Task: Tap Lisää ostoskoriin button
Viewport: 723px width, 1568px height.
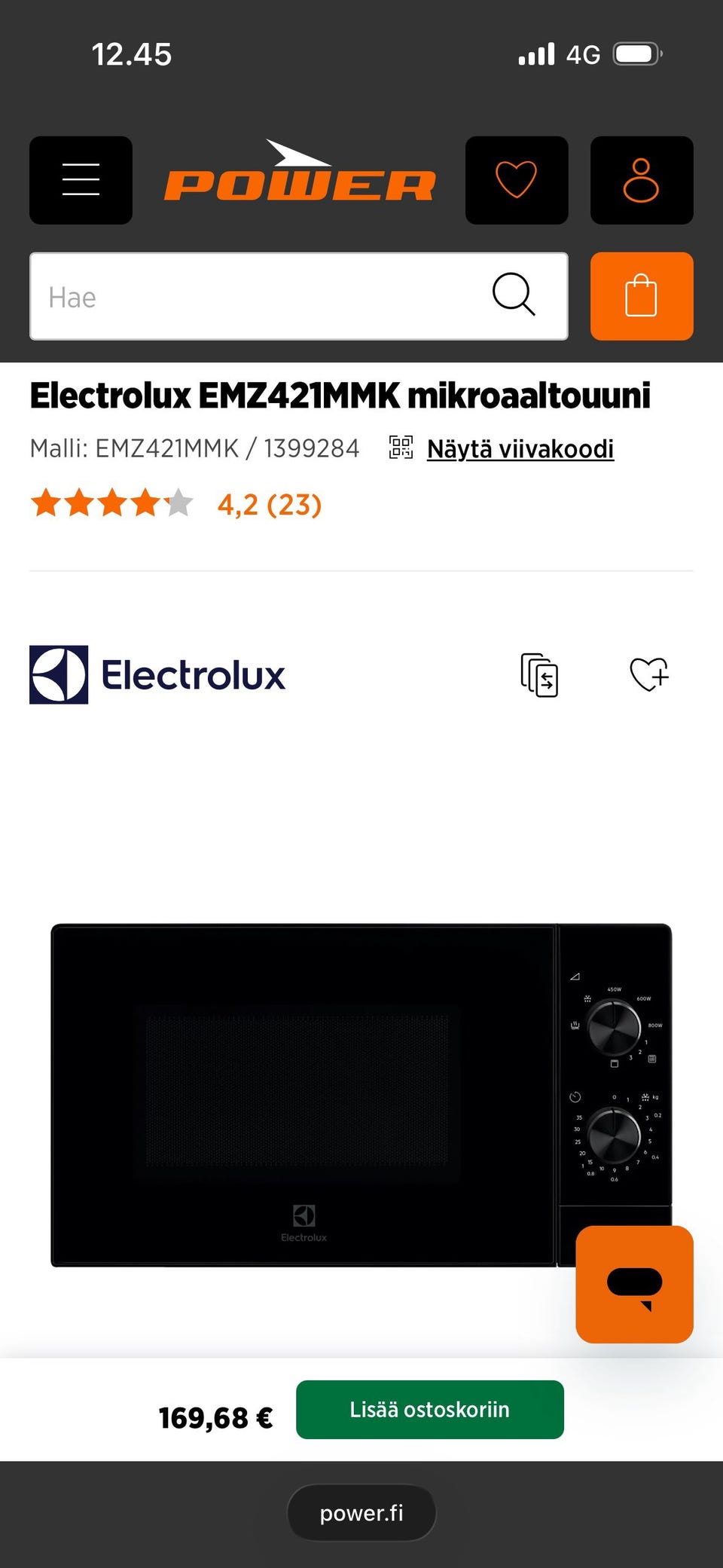Action: click(430, 1409)
